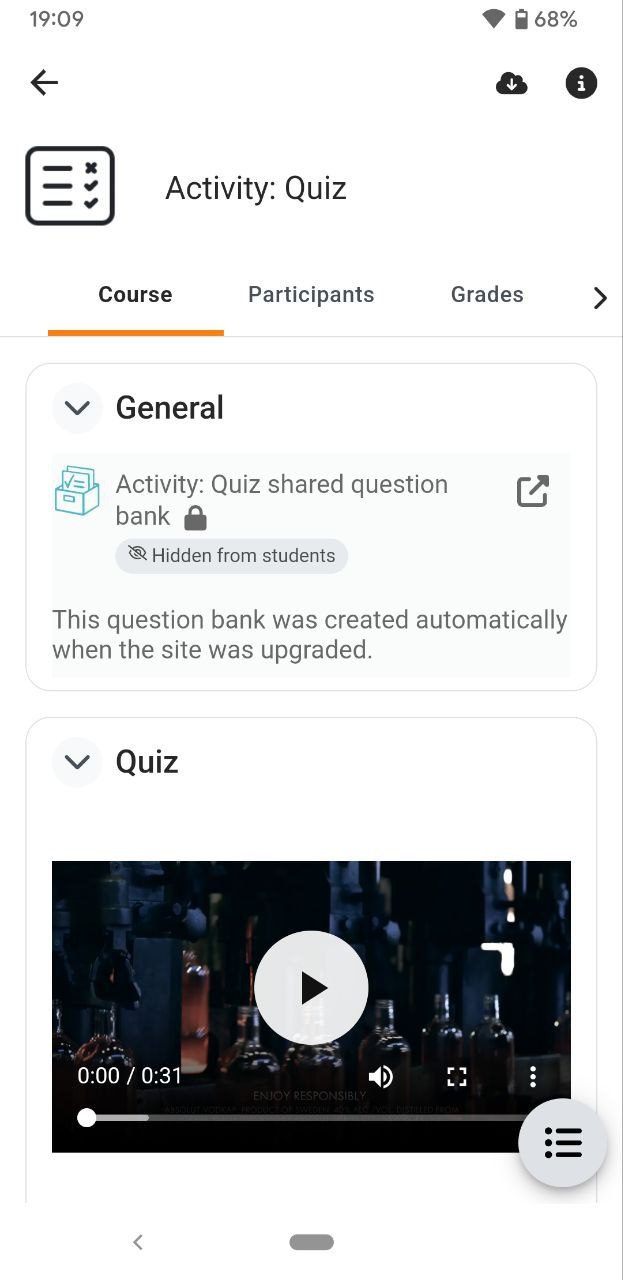Collapse the Quiz section
This screenshot has width=623, height=1280.
point(77,762)
